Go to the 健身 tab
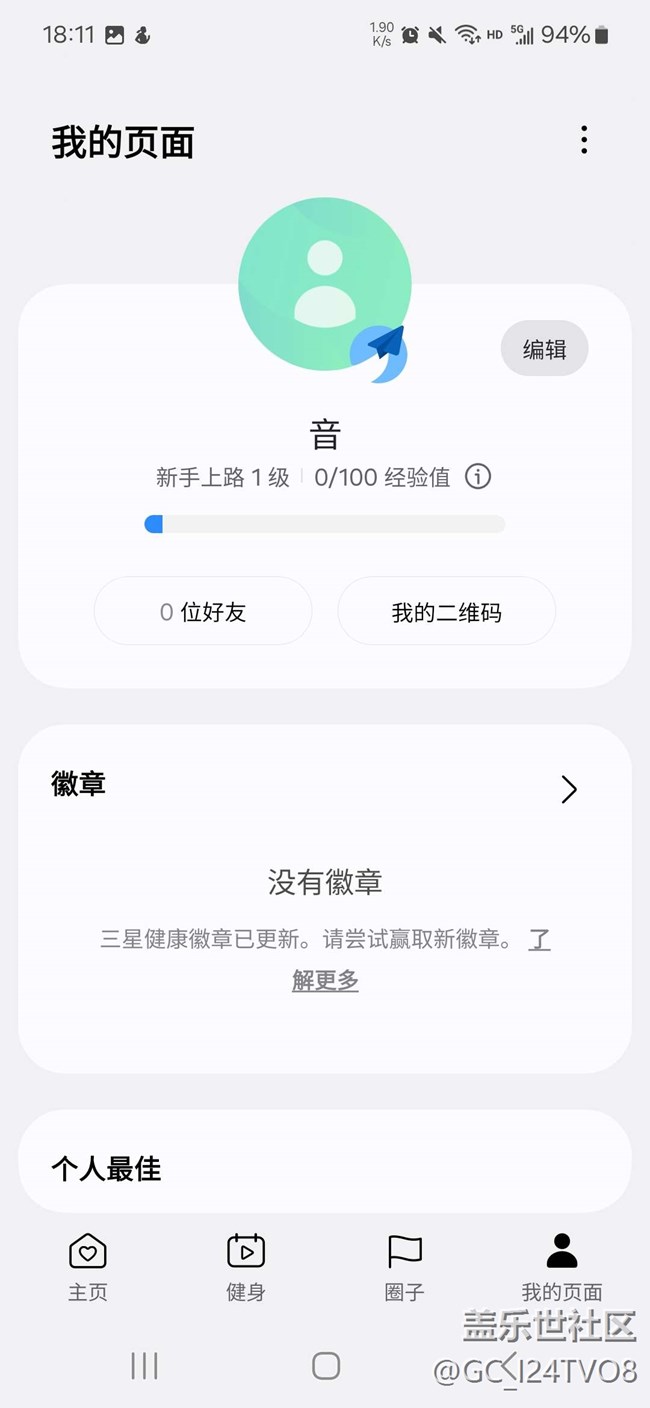This screenshot has width=650, height=1408. 245,1267
